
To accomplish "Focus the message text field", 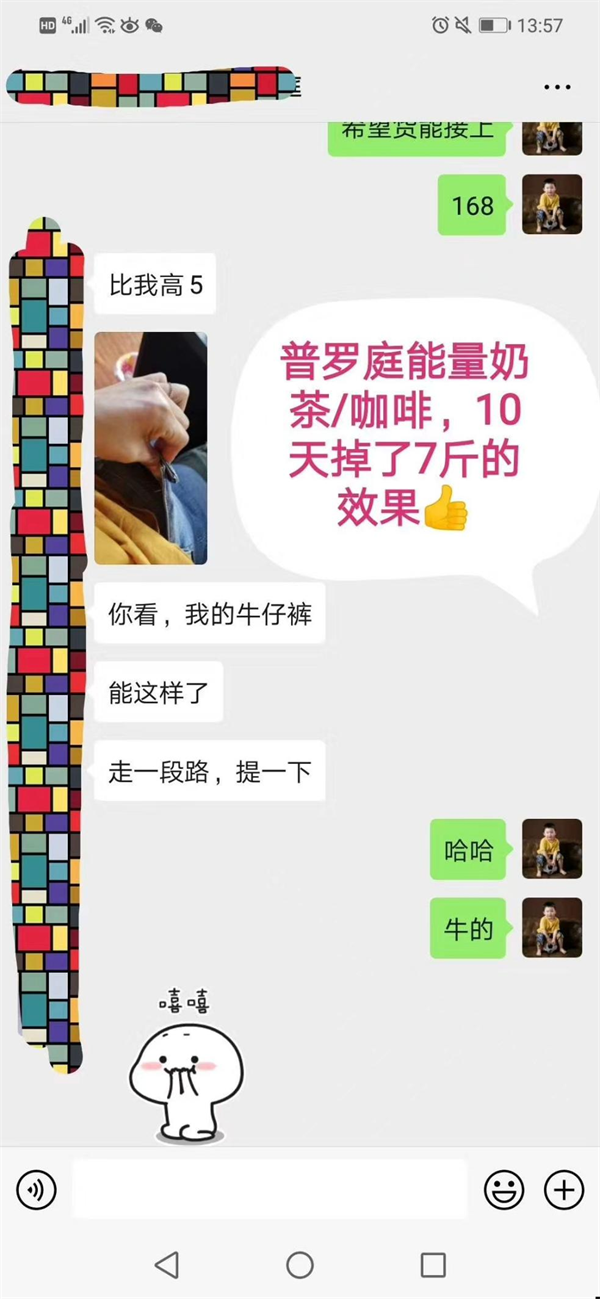I will [x=270, y=1189].
